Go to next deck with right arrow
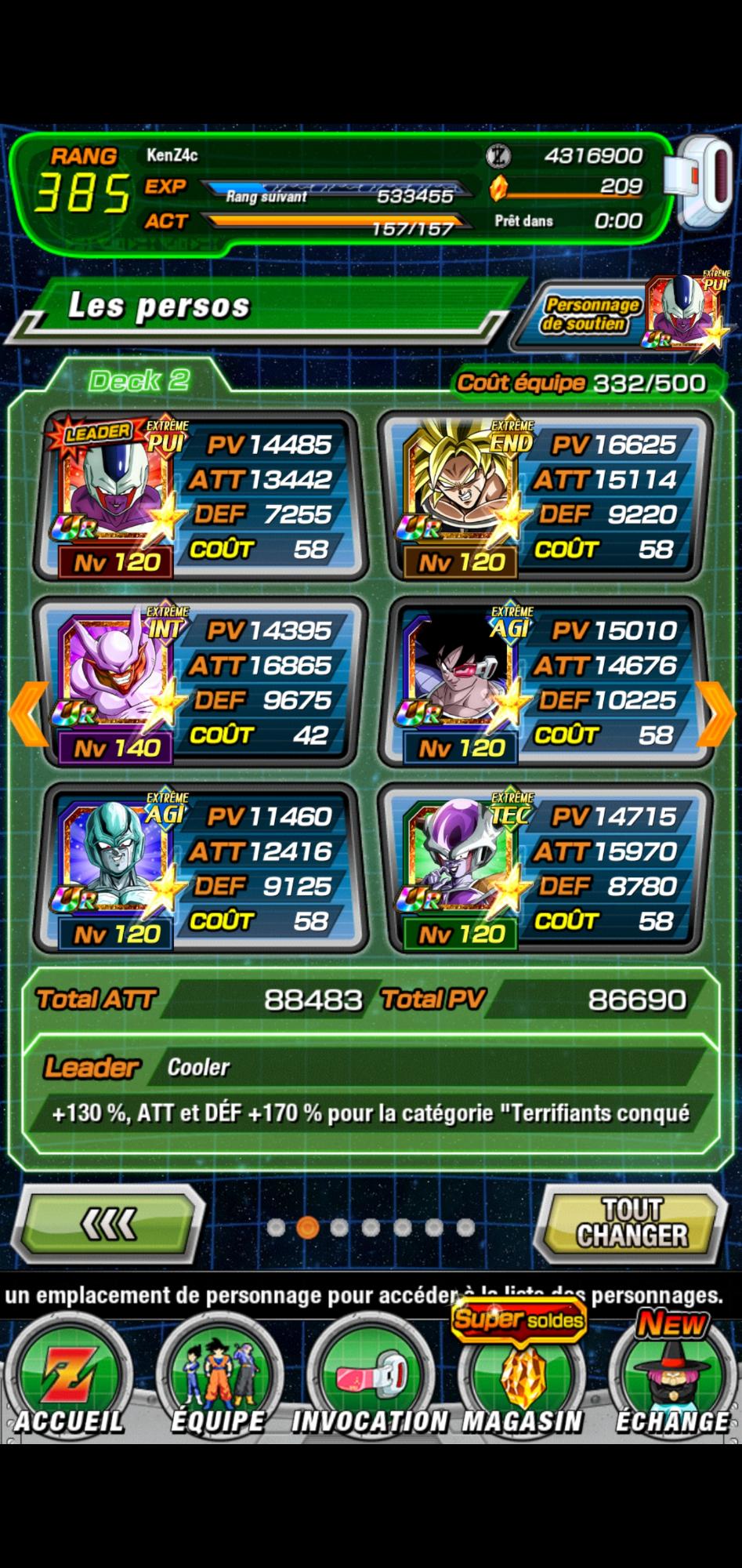The image size is (742, 1568). tap(715, 713)
